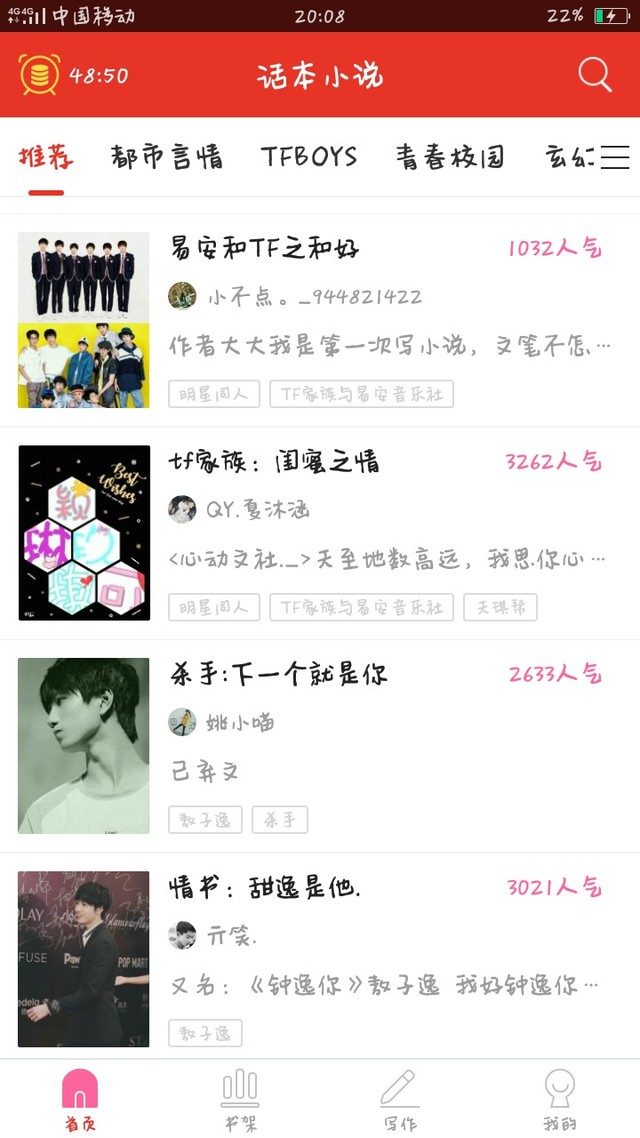
Task: Tap the 天琪帮 tag chip
Action: pos(501,607)
